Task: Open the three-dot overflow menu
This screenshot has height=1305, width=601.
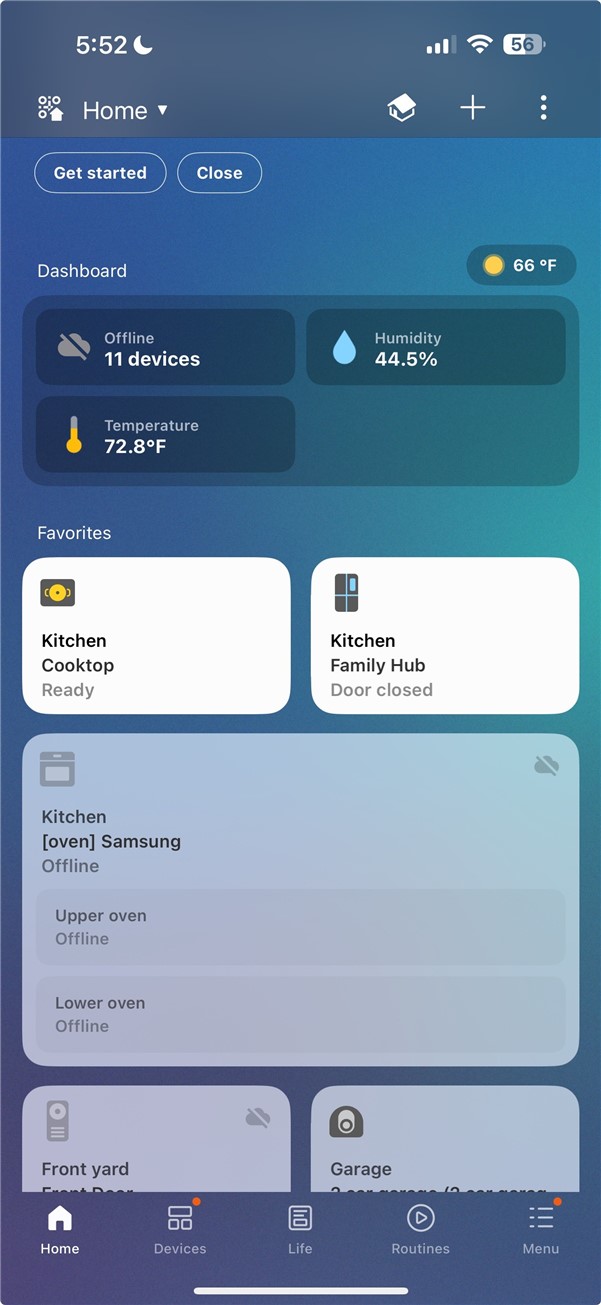Action: click(x=543, y=108)
